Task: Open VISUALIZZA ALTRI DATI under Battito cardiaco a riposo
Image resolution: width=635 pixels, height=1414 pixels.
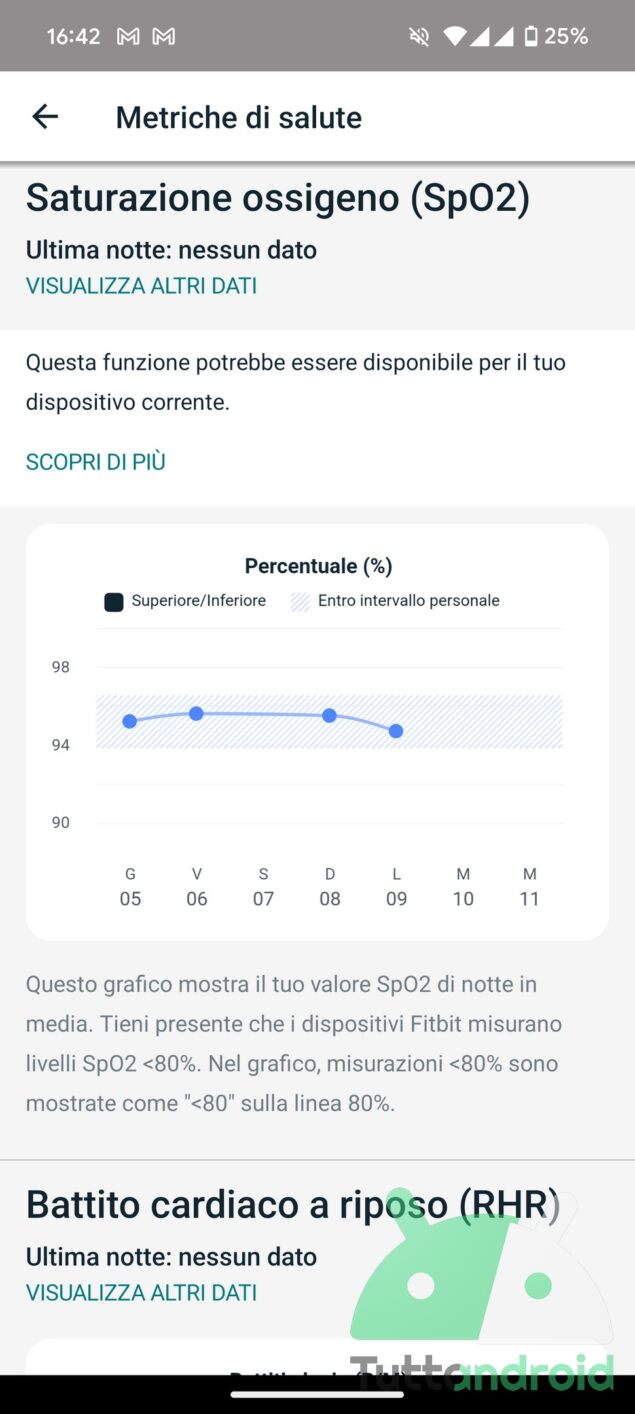Action: click(141, 1292)
